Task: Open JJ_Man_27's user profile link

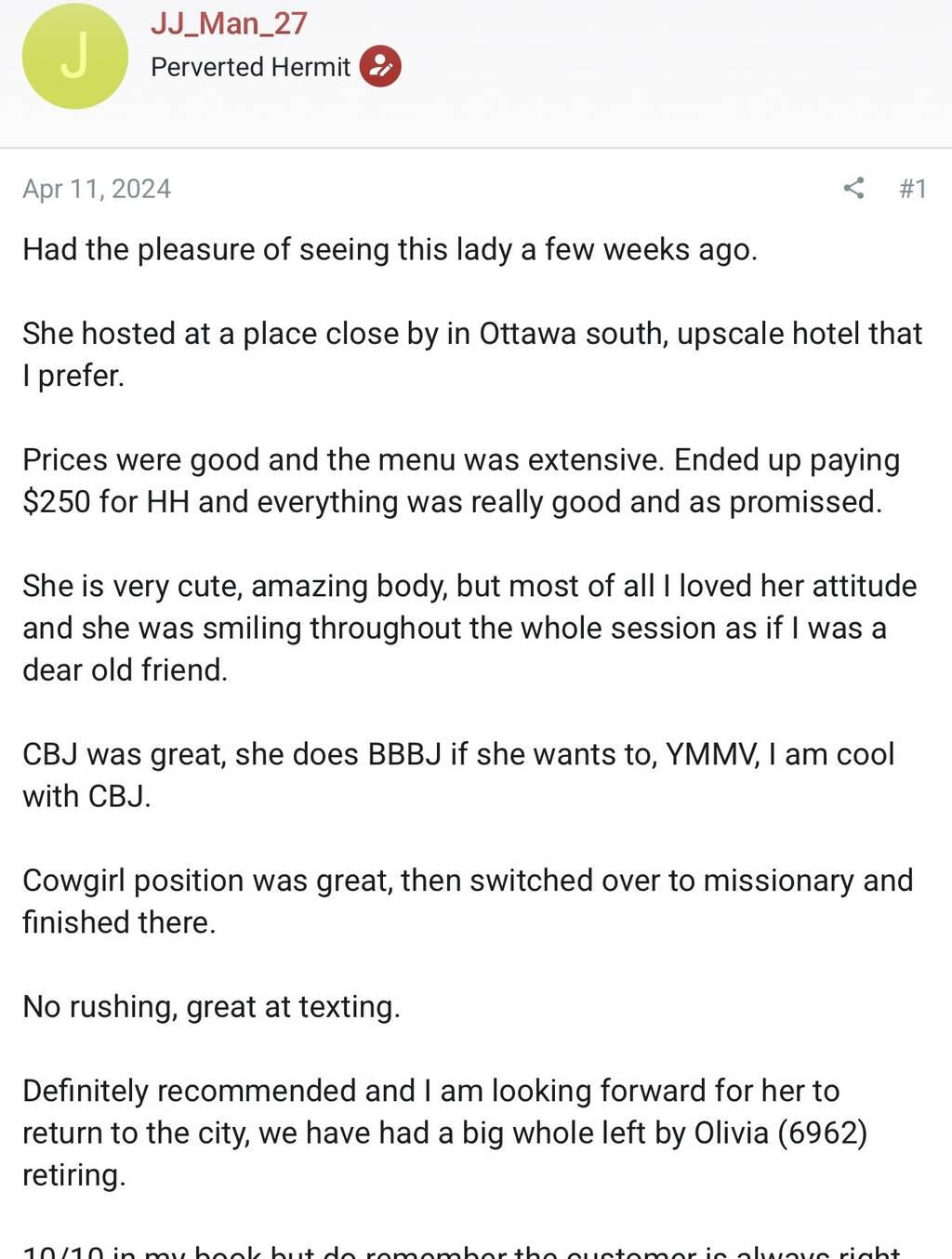Action: [229, 23]
